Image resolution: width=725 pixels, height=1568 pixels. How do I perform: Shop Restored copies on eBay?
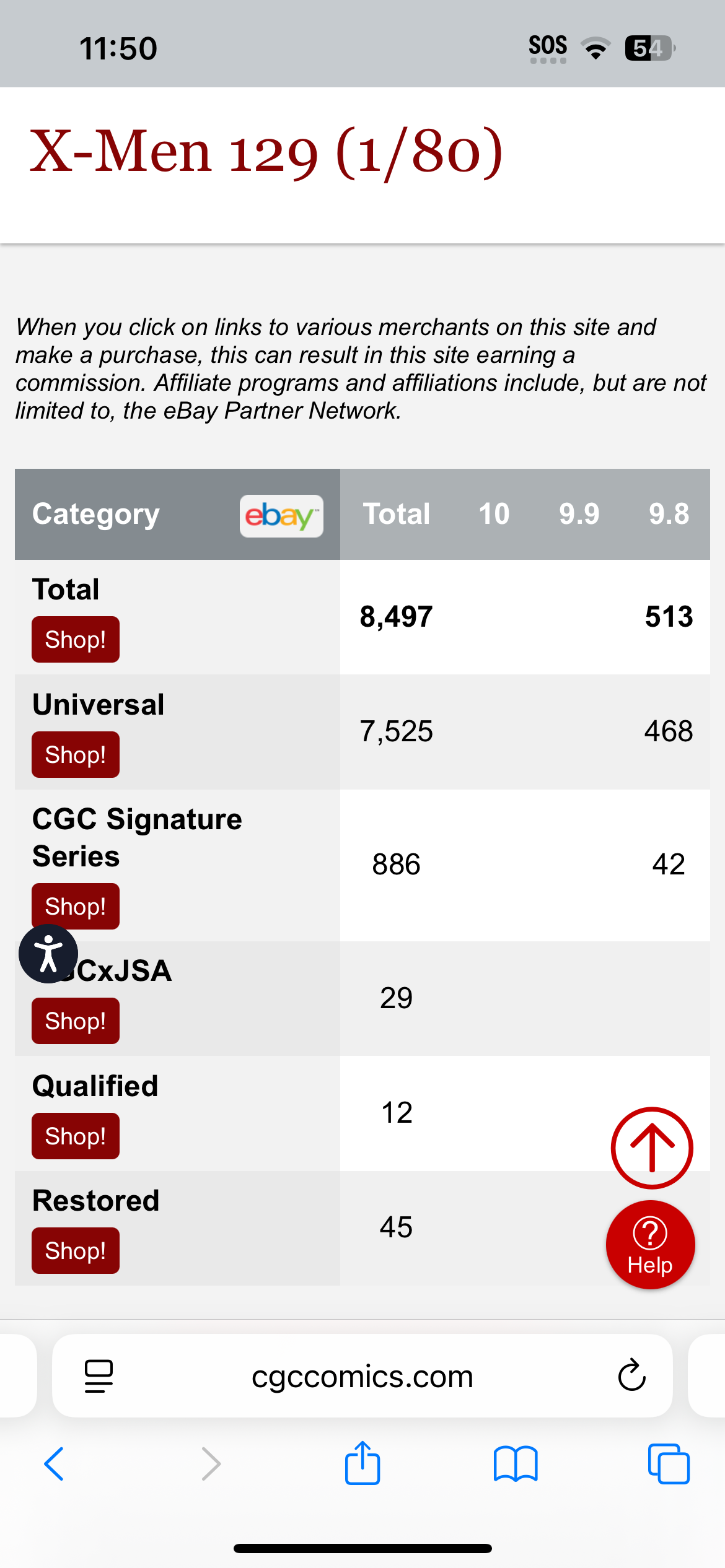(75, 1250)
